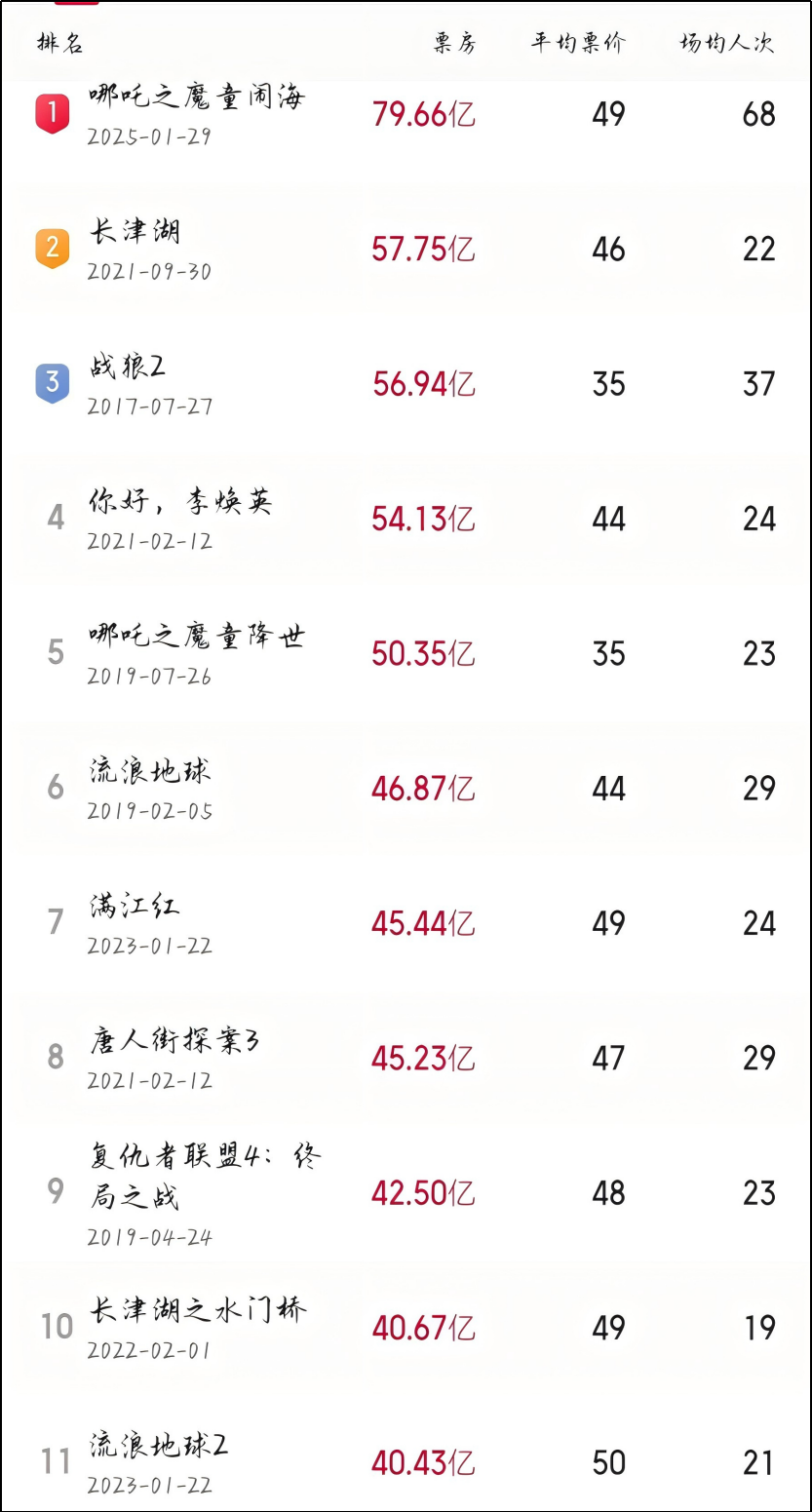Open 复仇者联盟4:终局之战 entry

[x=406, y=1193]
